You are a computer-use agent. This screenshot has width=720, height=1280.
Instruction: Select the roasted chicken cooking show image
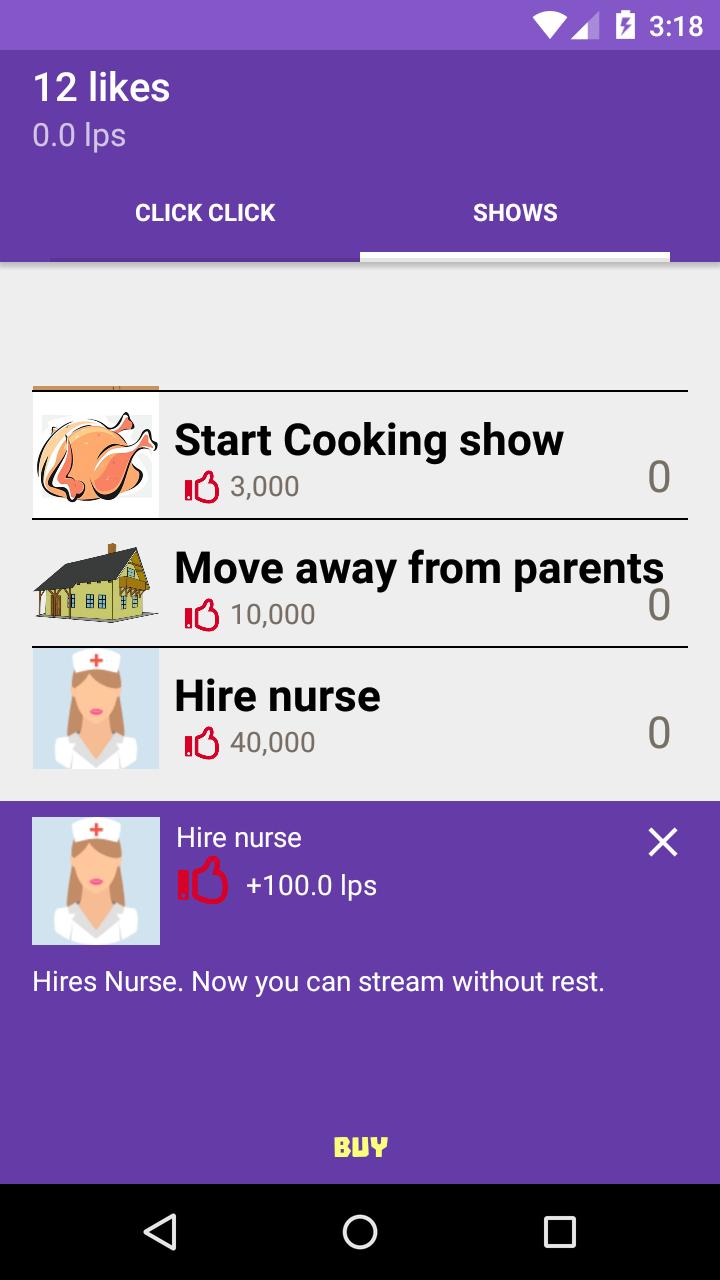(95, 453)
